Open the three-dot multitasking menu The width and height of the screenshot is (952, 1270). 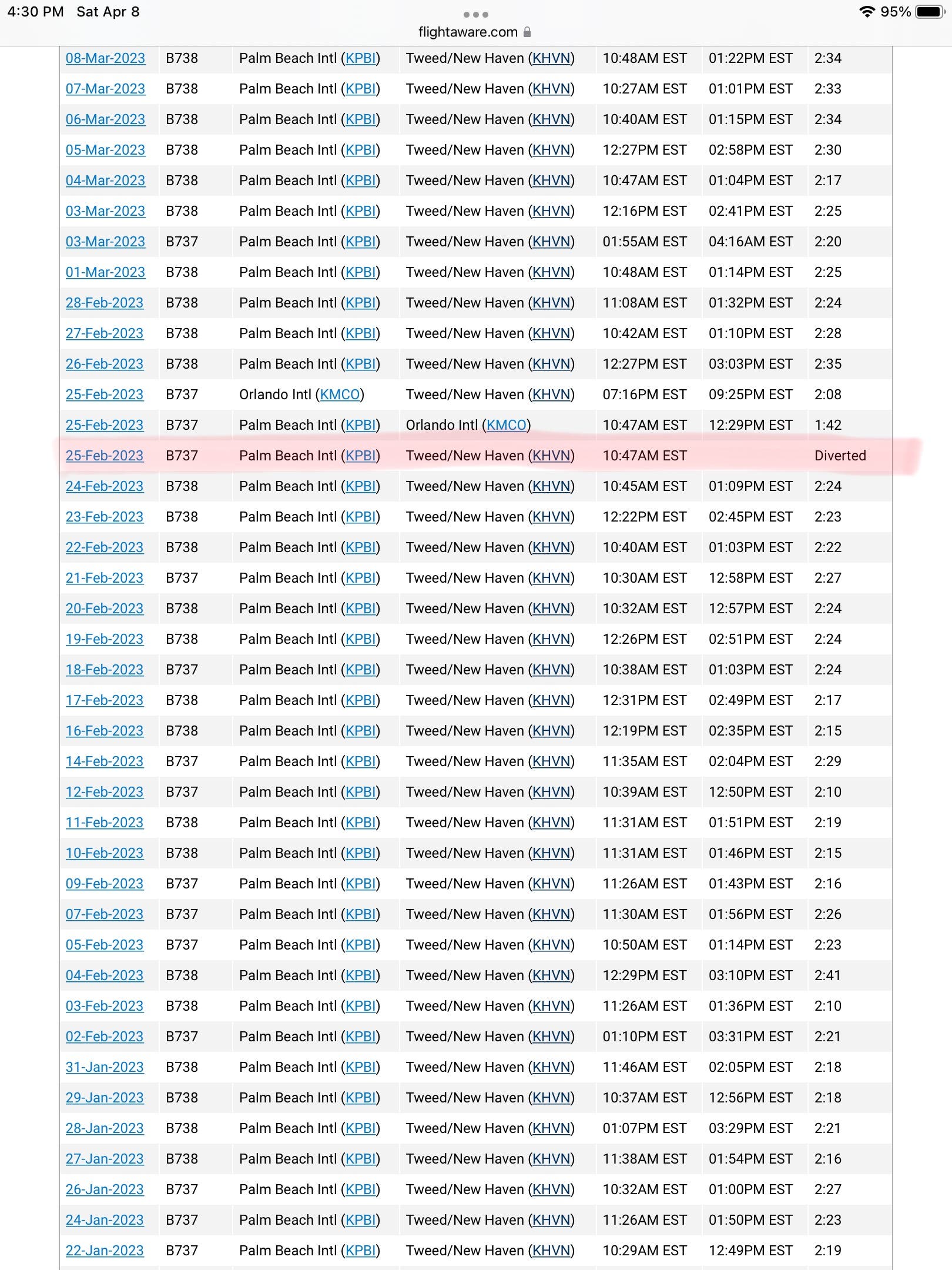point(476,14)
